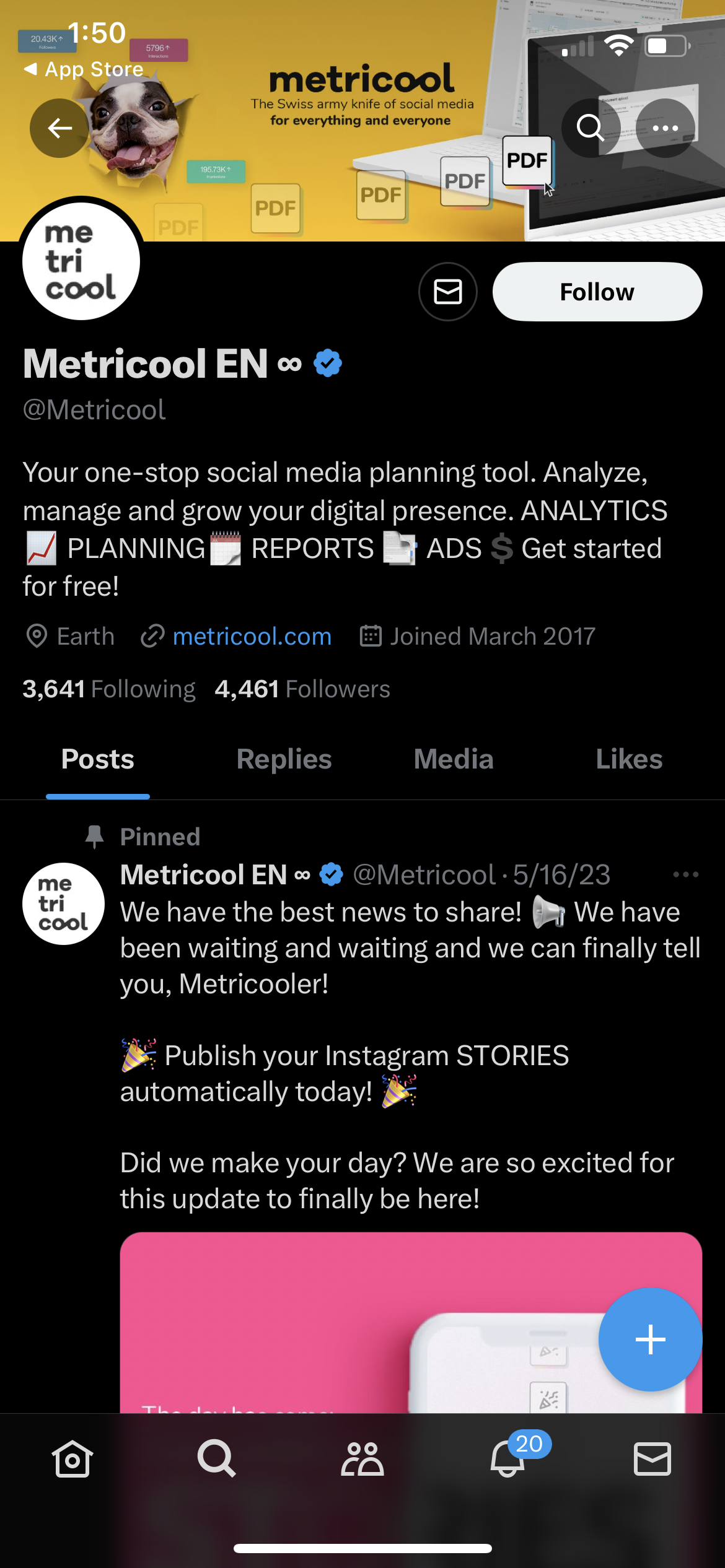Tap the Communities icon in the navigation bar

(x=362, y=1459)
